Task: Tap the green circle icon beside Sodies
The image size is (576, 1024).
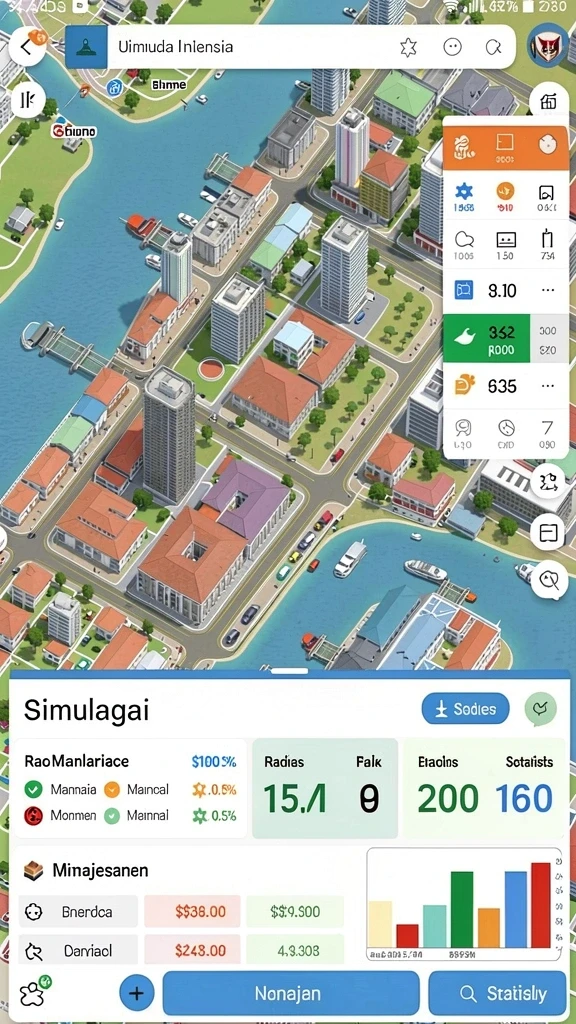Action: coord(541,709)
